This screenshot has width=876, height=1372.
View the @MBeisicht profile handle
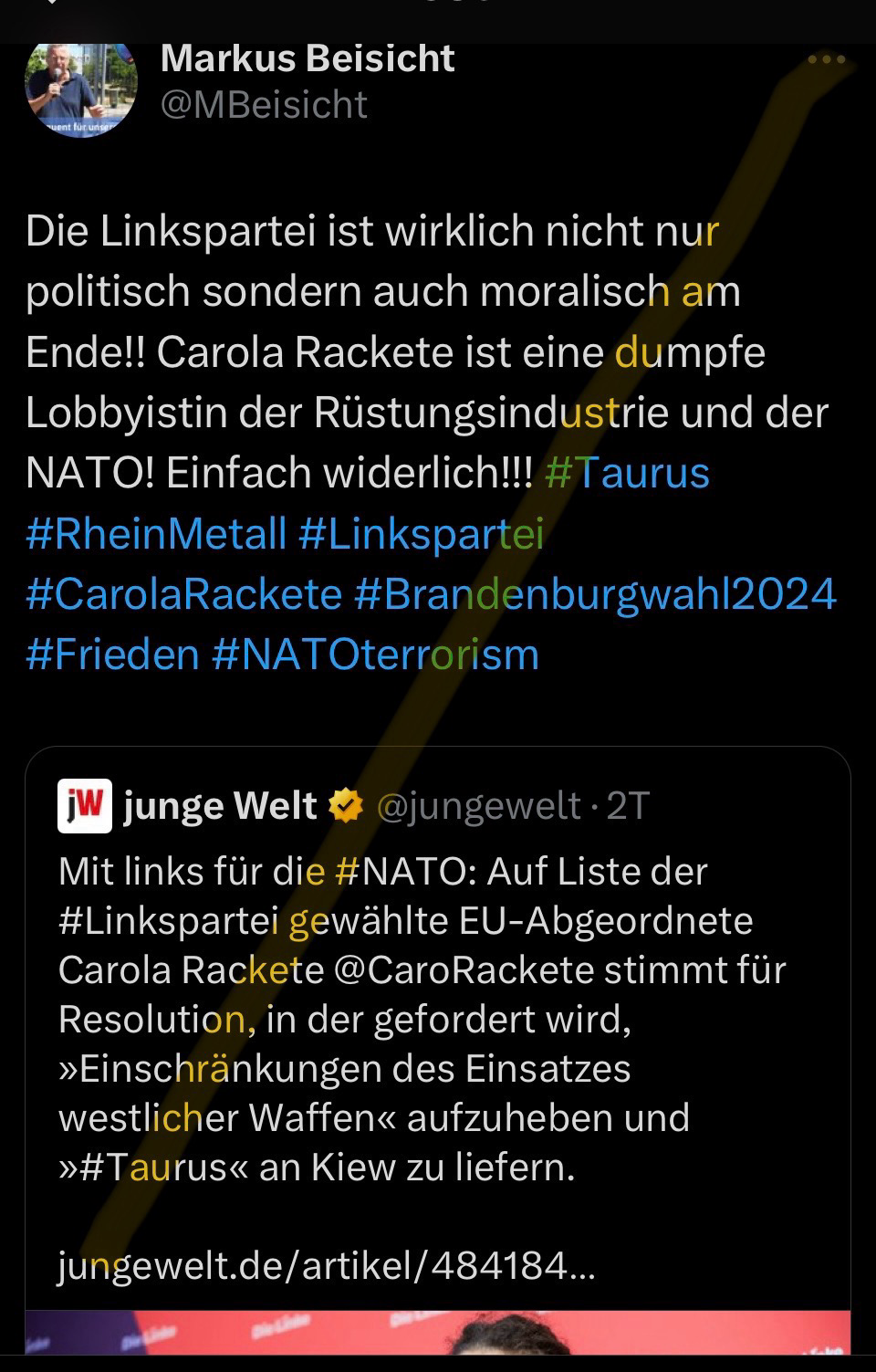[264, 105]
